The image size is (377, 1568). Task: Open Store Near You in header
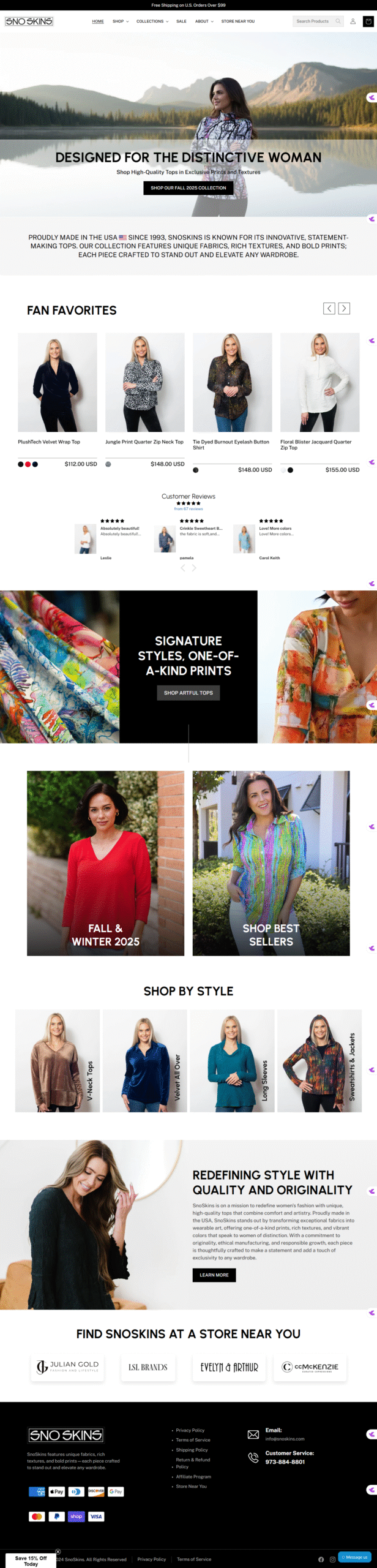(x=237, y=21)
